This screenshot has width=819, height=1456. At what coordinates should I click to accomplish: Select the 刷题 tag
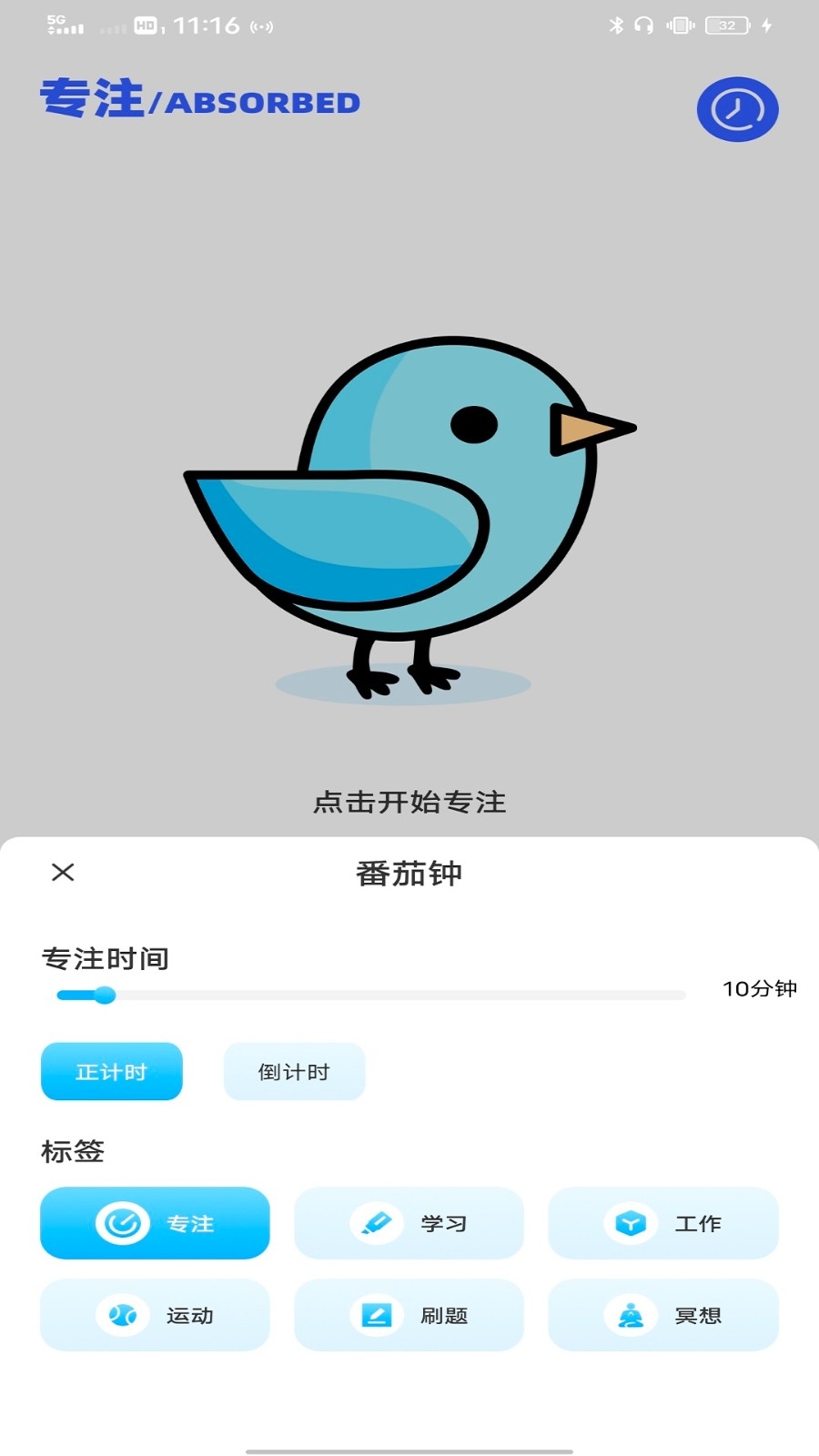(409, 1315)
